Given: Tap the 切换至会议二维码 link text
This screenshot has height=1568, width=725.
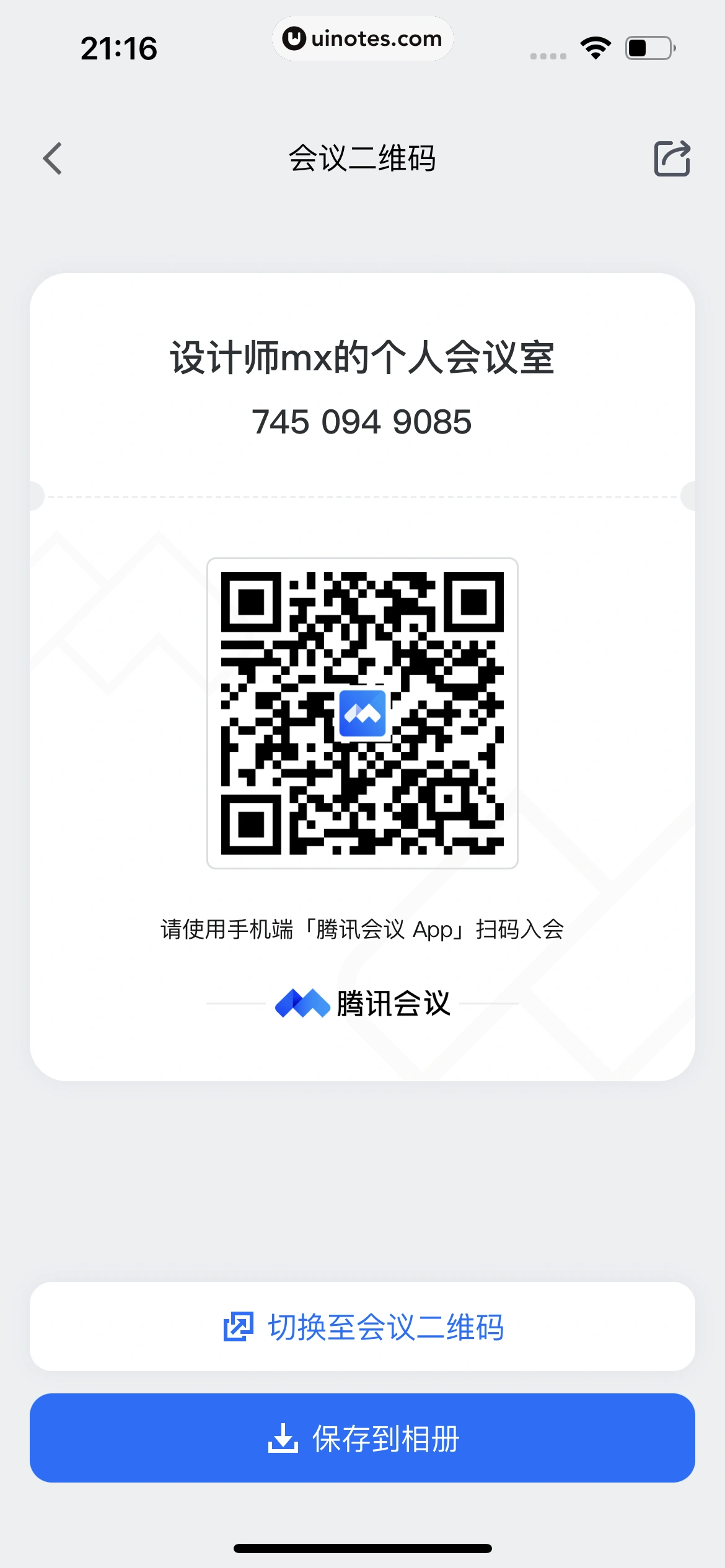Looking at the screenshot, I should (x=387, y=1327).
